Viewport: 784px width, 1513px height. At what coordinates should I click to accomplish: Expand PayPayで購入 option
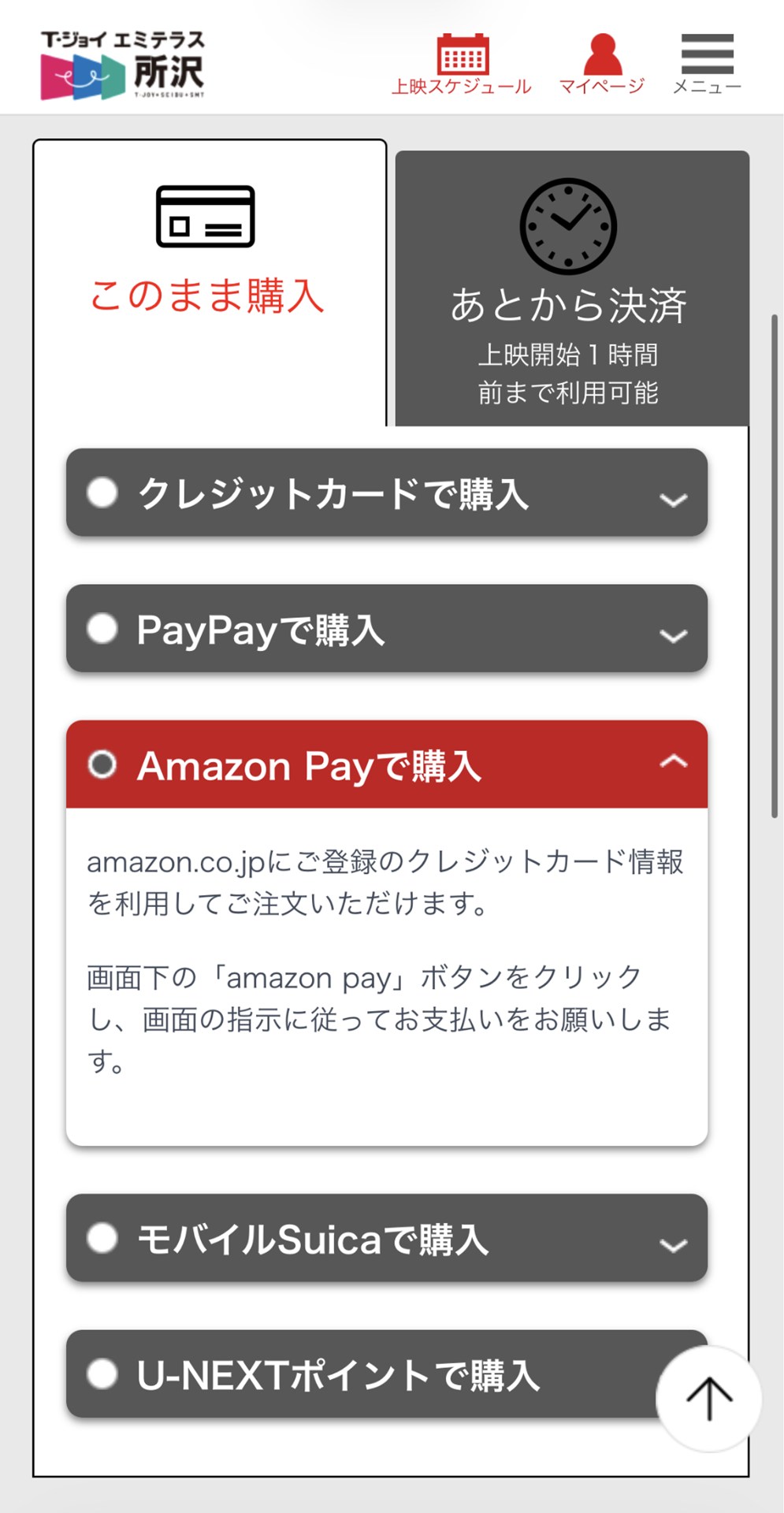pos(386,629)
